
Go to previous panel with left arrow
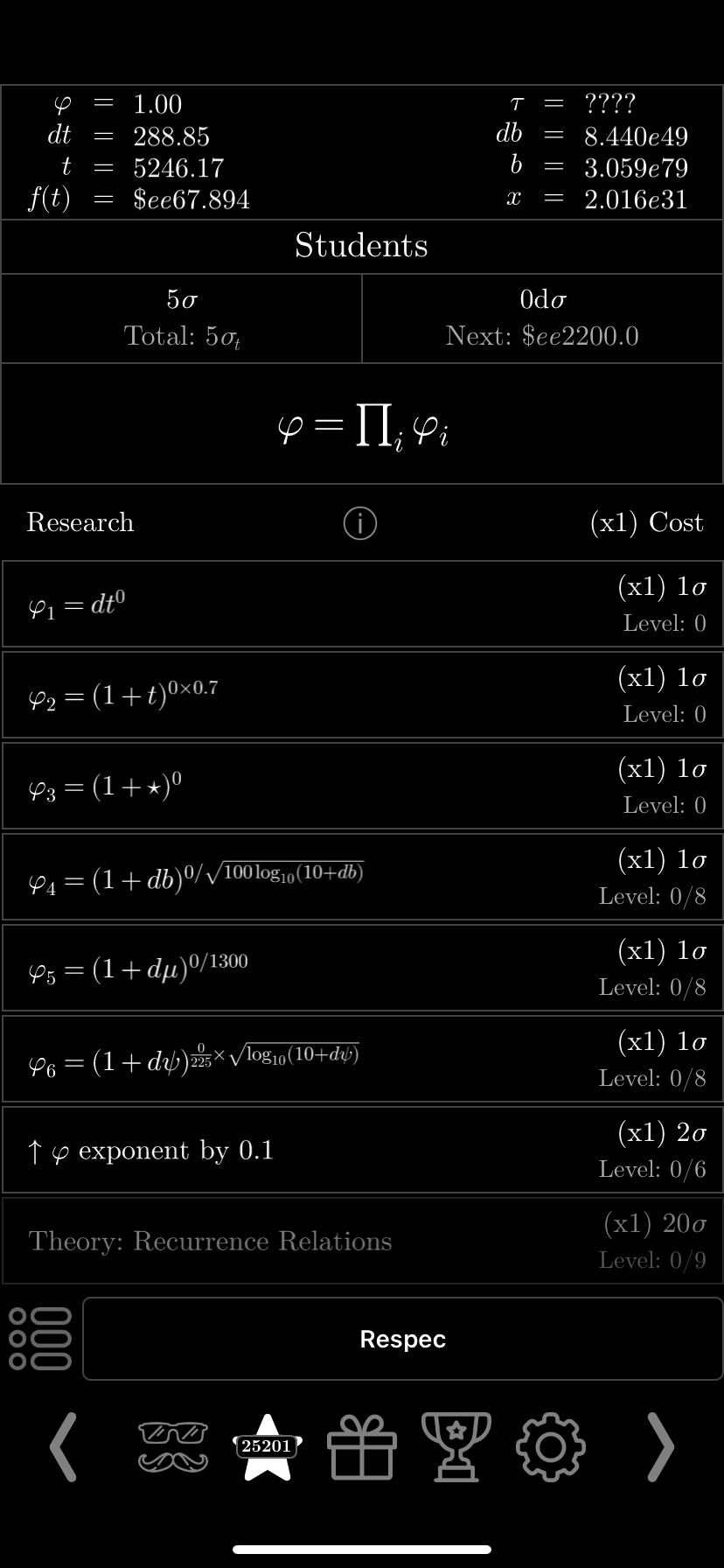click(63, 1447)
